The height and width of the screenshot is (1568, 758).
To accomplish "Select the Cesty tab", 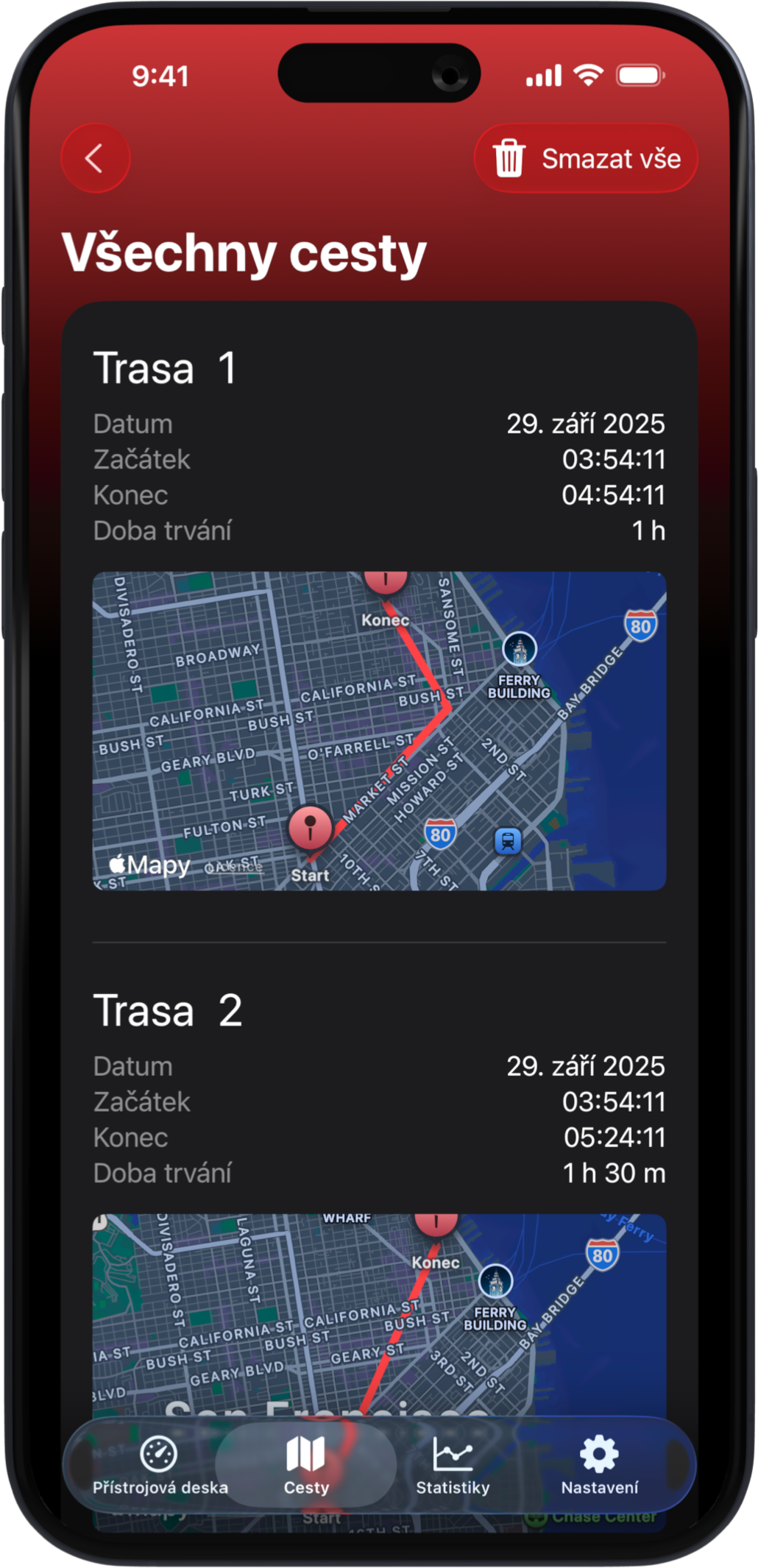I will coord(306,1464).
